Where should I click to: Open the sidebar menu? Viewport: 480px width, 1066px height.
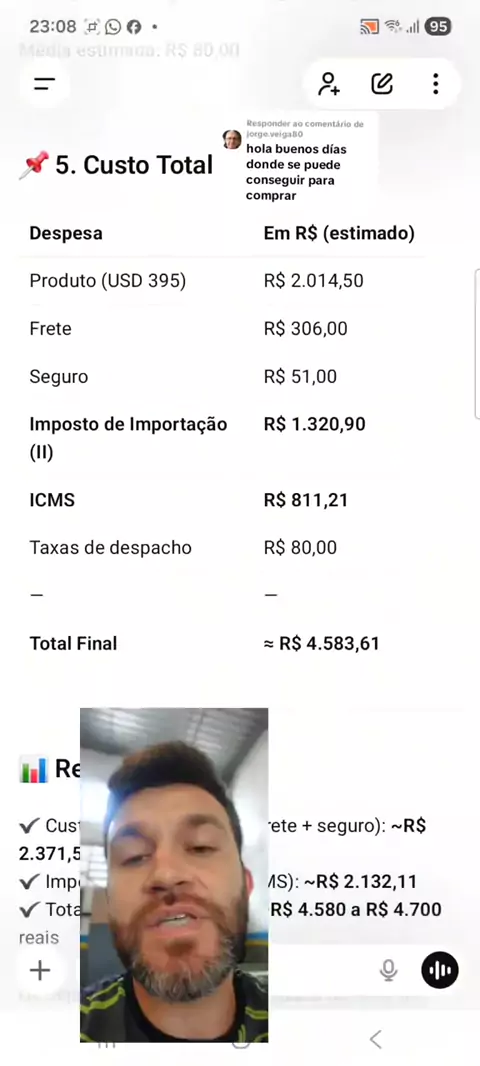click(44, 84)
